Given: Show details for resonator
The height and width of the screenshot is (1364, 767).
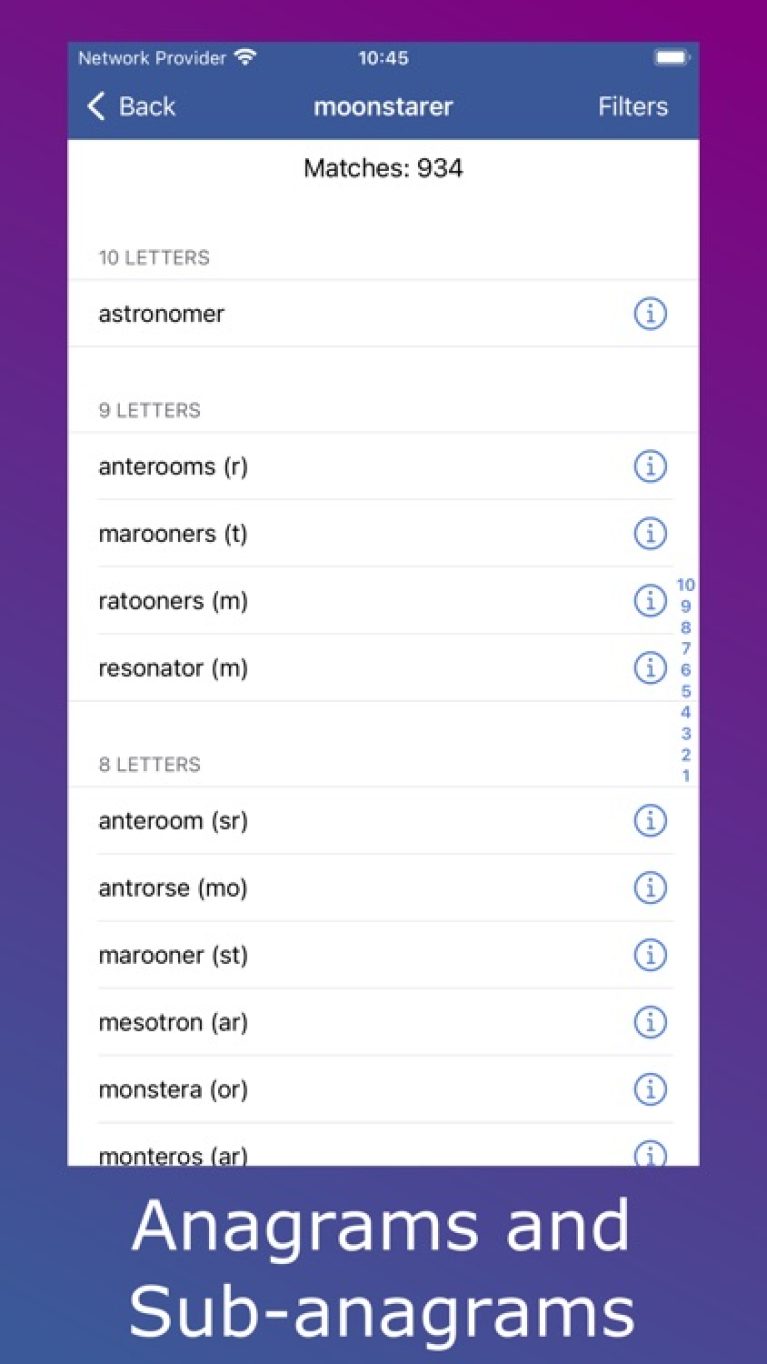Looking at the screenshot, I should click(x=649, y=667).
